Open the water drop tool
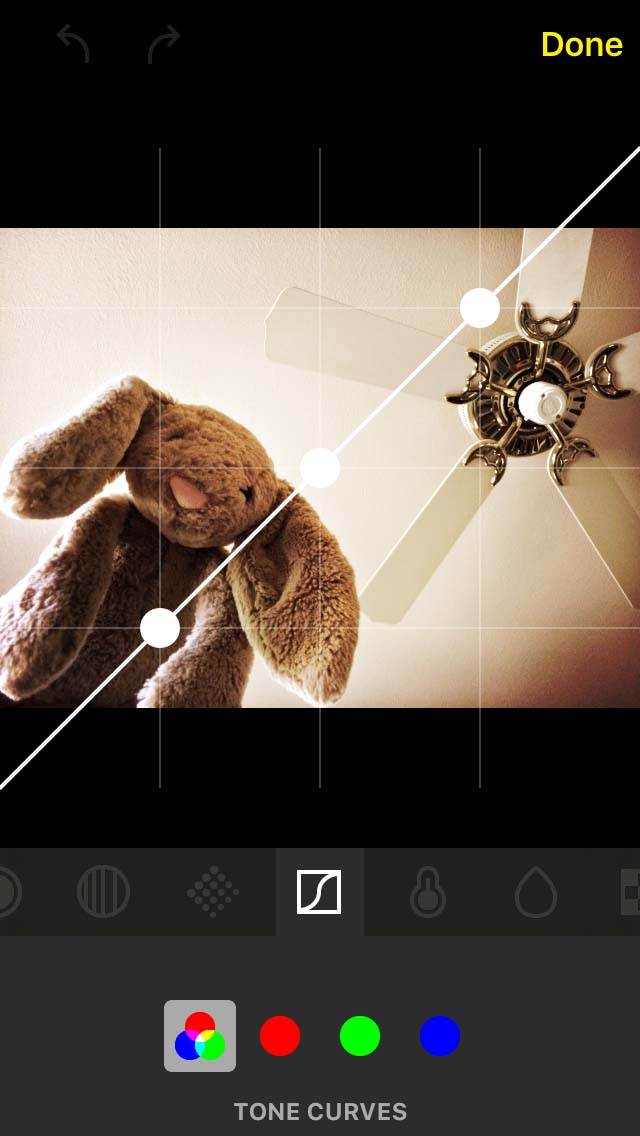This screenshot has height=1136, width=640. (536, 892)
